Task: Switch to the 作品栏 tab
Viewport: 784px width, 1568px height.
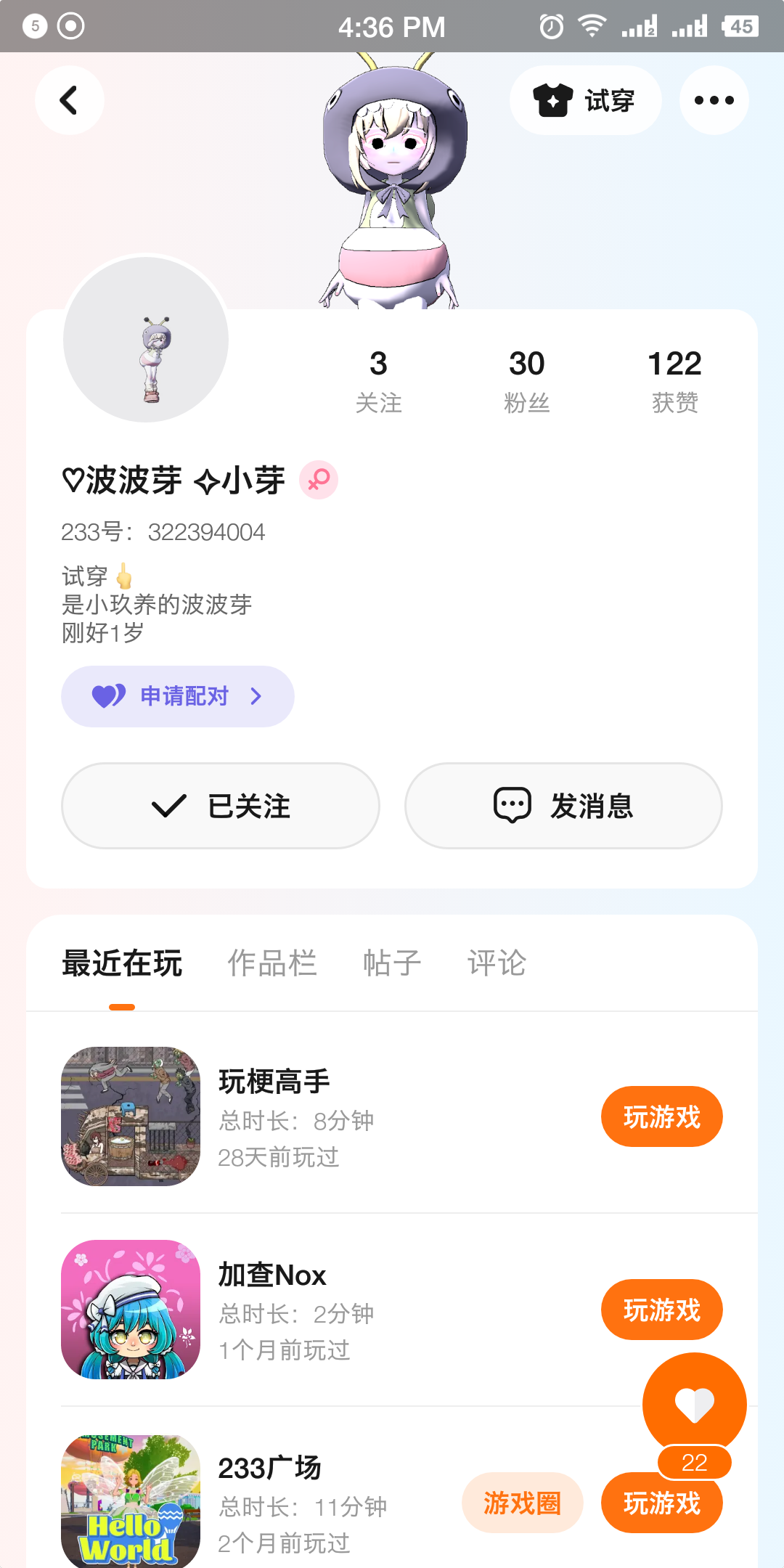Action: [x=272, y=963]
